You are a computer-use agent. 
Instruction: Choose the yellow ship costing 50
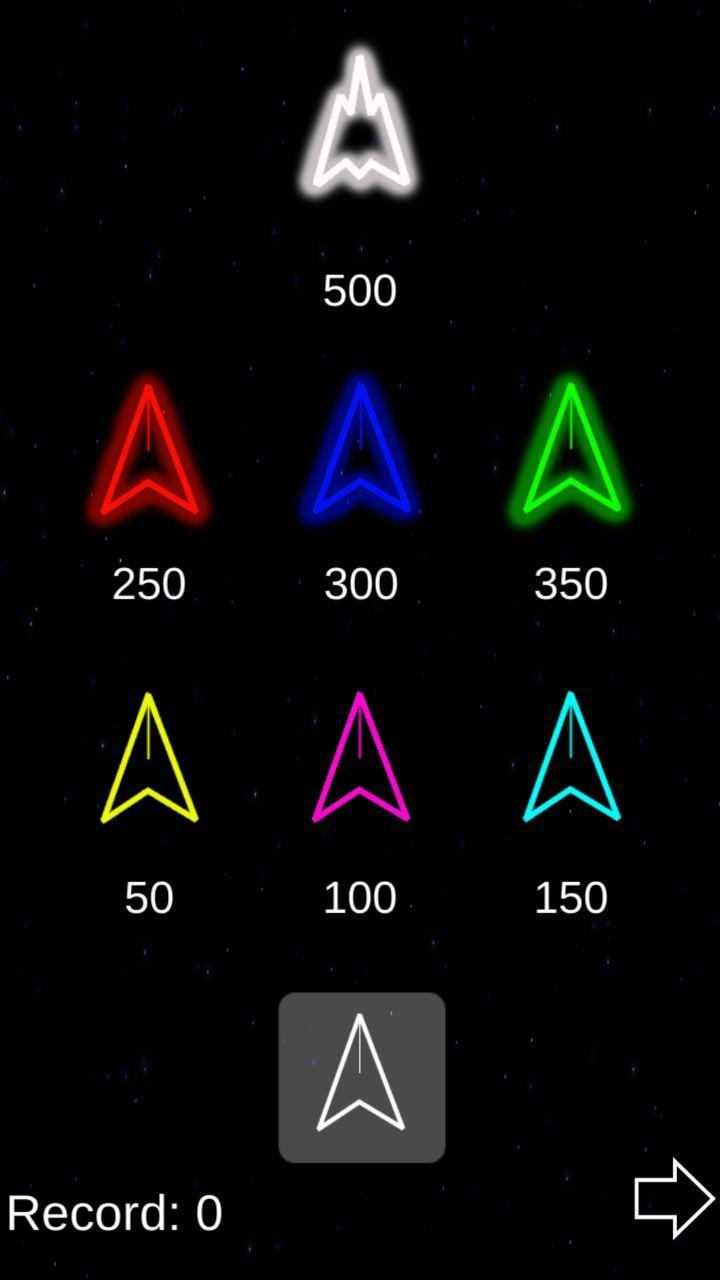pyautogui.click(x=149, y=760)
